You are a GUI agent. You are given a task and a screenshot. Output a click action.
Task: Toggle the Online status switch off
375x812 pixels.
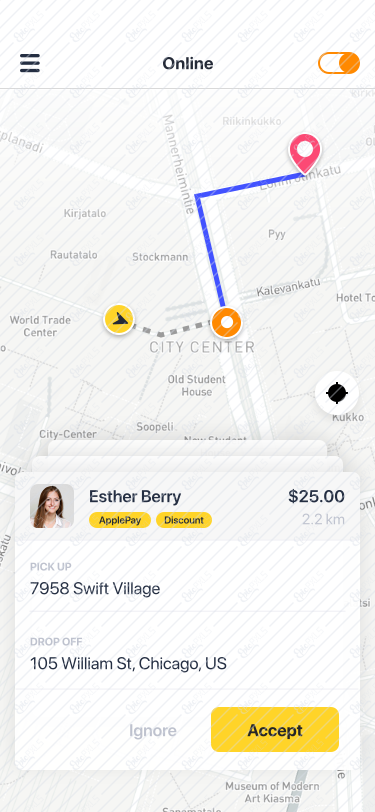(x=339, y=63)
